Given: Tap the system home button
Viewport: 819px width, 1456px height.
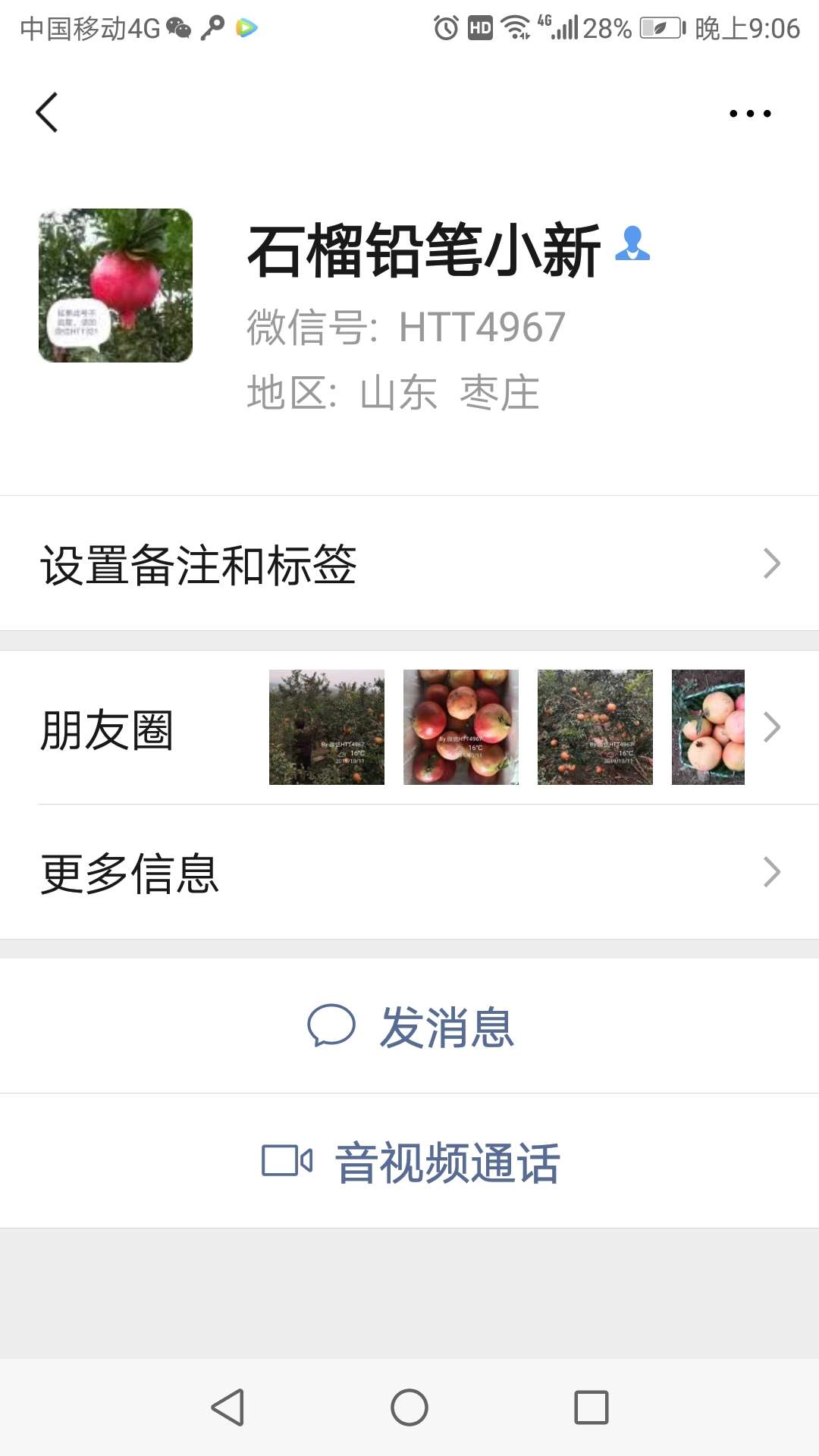Looking at the screenshot, I should [x=409, y=1407].
